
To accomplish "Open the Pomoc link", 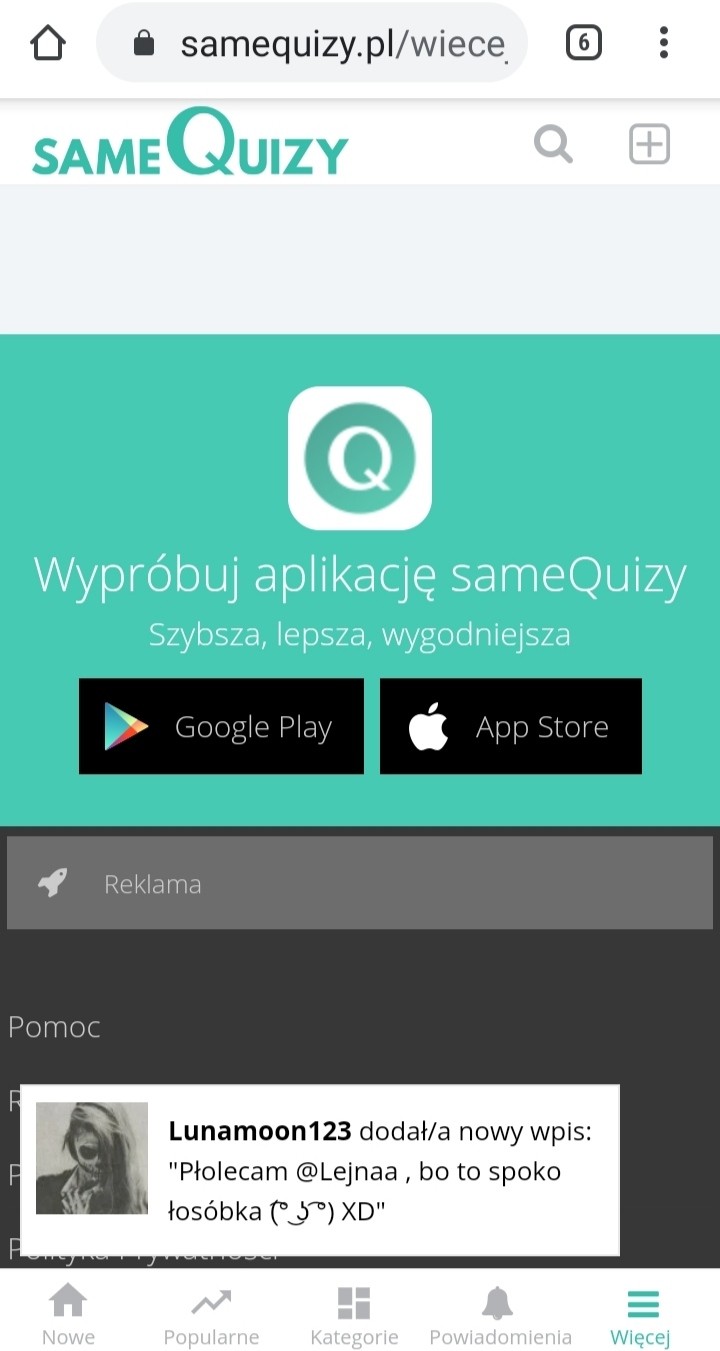I will [x=55, y=1027].
